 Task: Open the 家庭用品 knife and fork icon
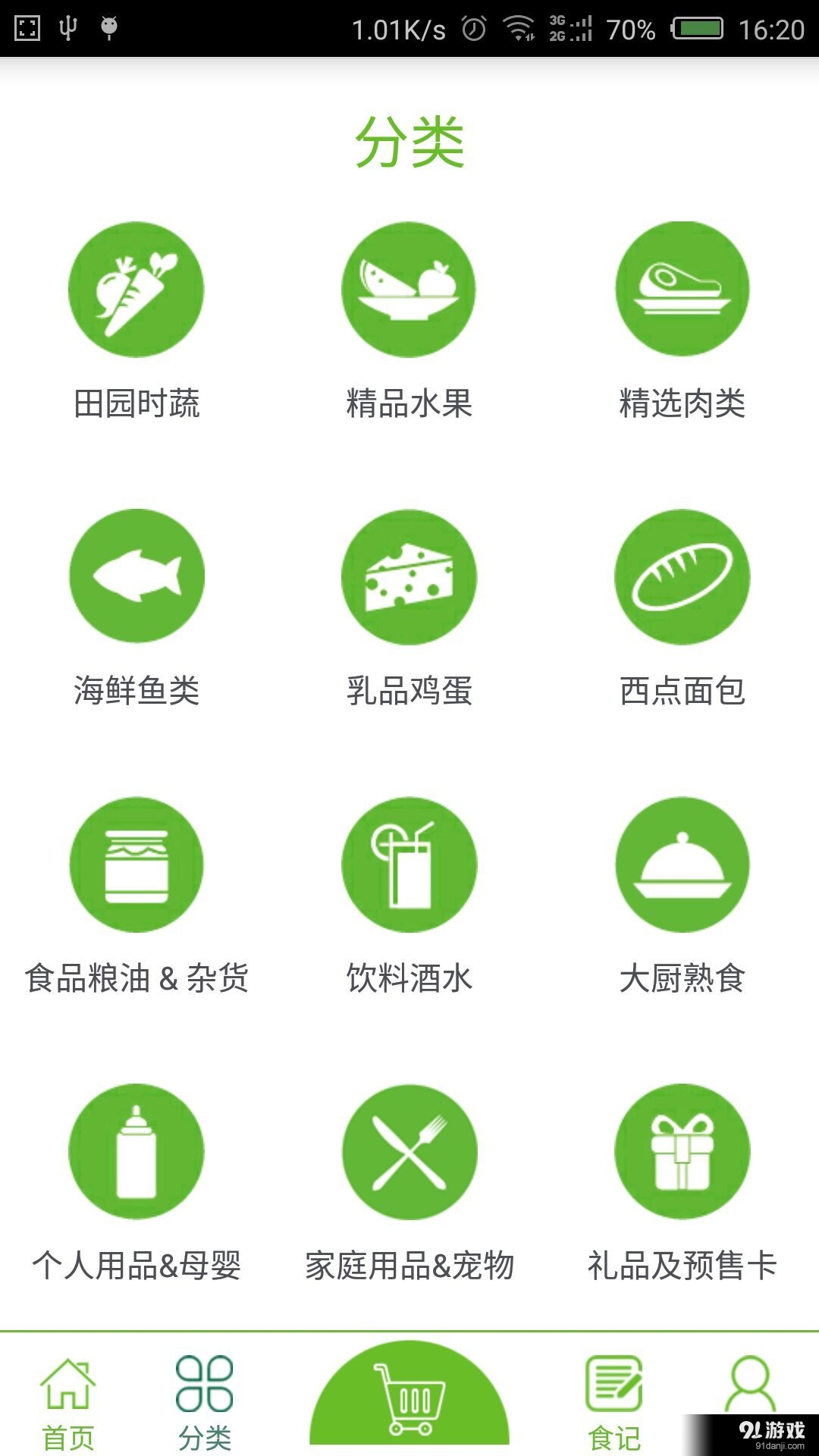click(x=409, y=1150)
